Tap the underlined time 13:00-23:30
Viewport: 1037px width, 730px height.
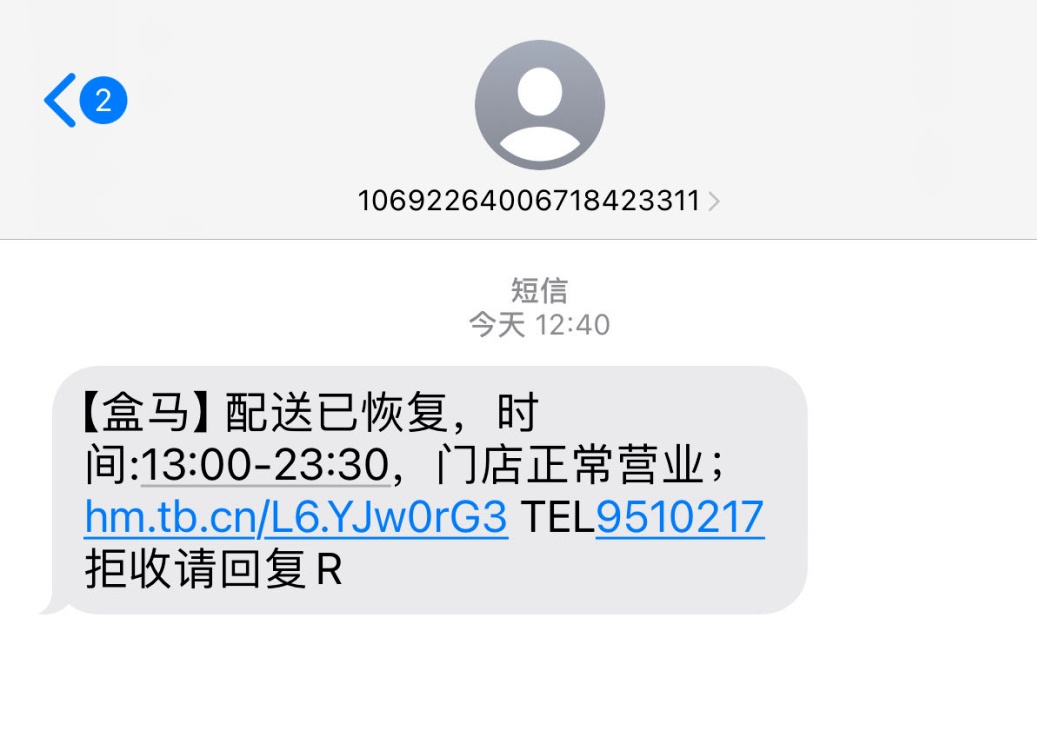click(265, 465)
